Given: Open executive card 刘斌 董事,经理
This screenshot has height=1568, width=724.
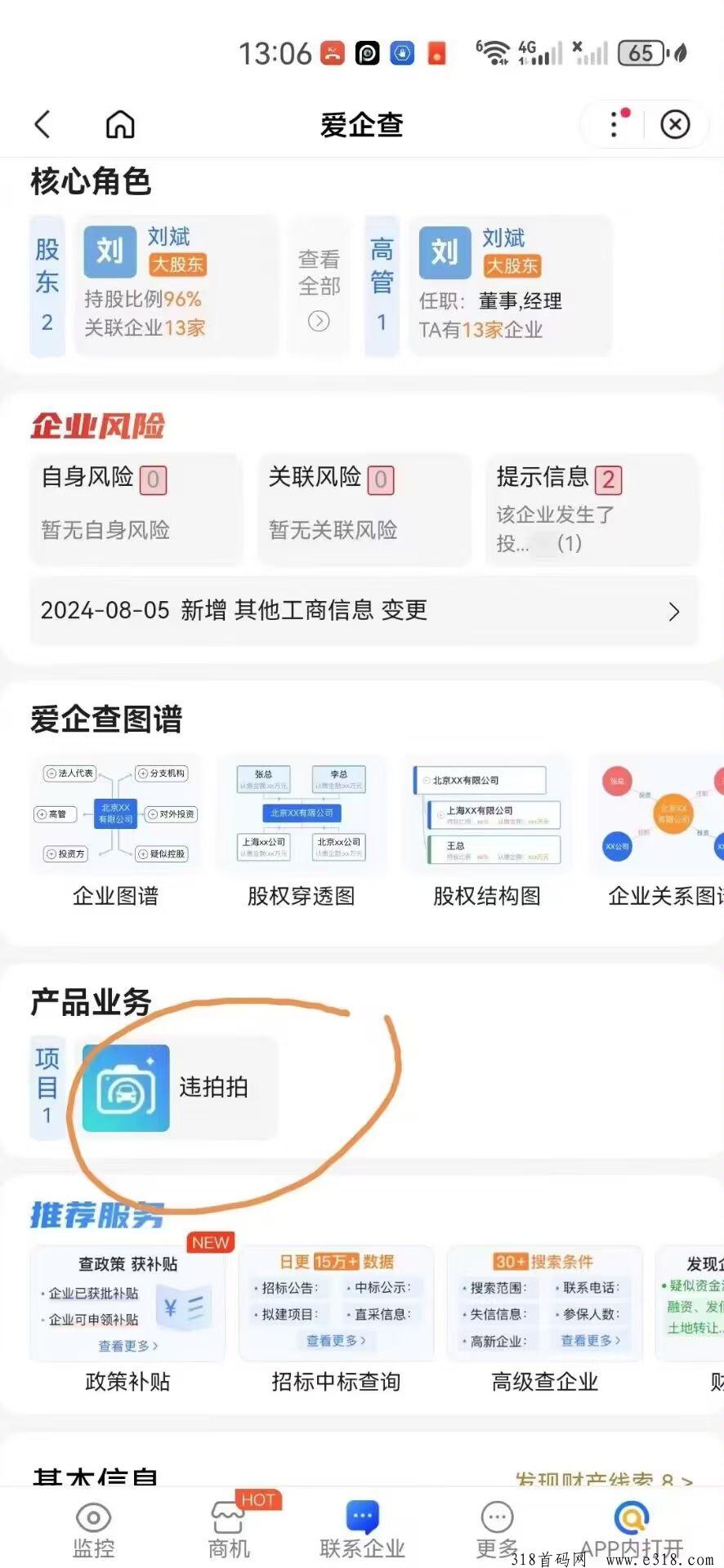Looking at the screenshot, I should tap(510, 285).
